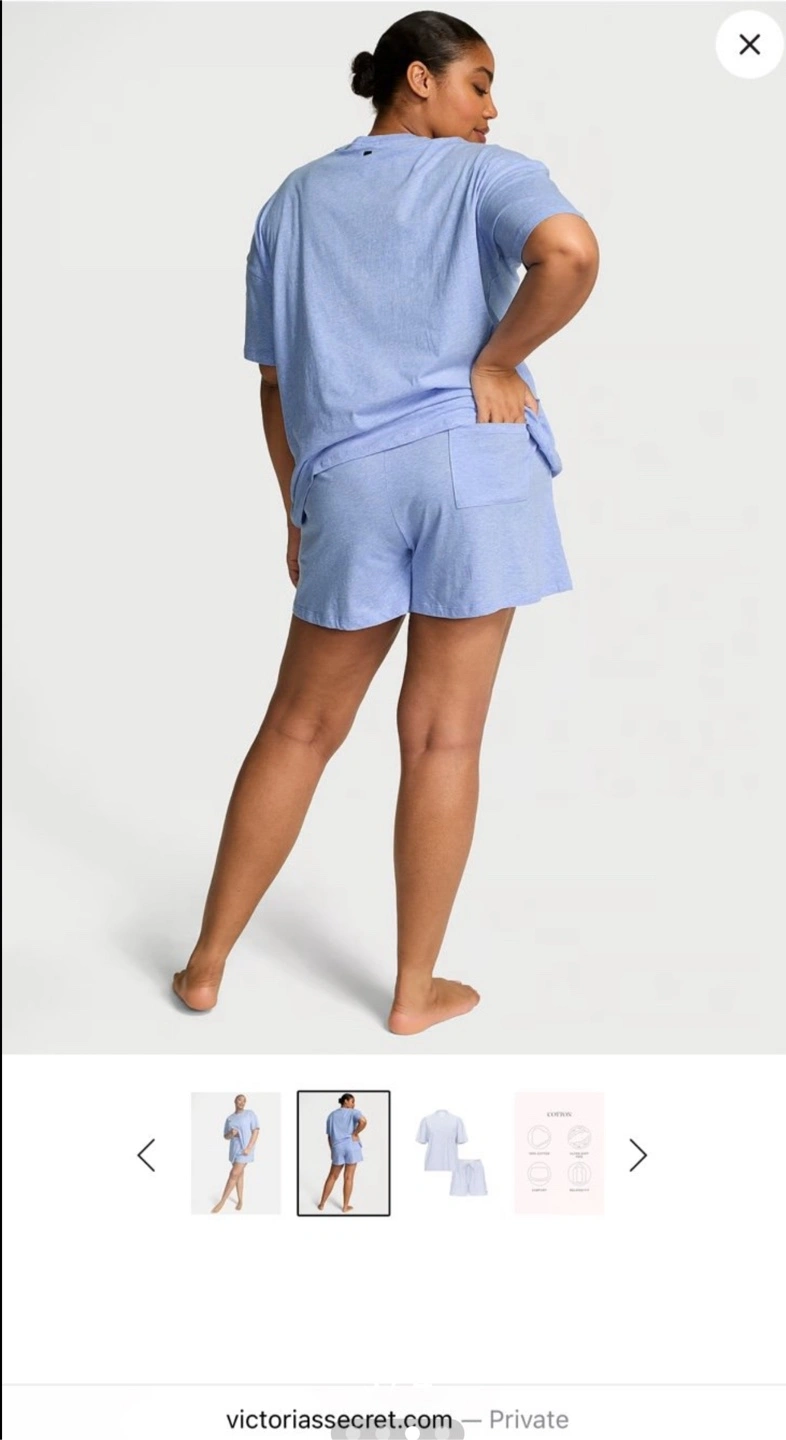The height and width of the screenshot is (1440, 786).
Task: Select the back-view model thumbnail
Action: [343, 1153]
